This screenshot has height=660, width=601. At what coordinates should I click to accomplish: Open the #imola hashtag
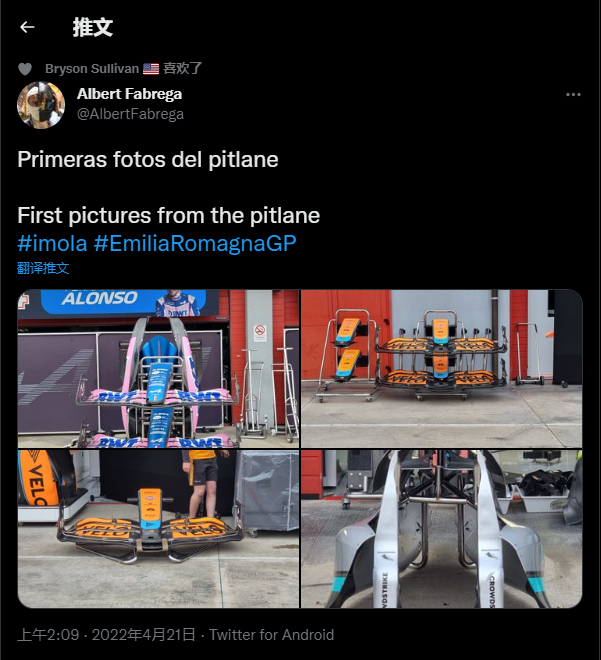pos(52,243)
